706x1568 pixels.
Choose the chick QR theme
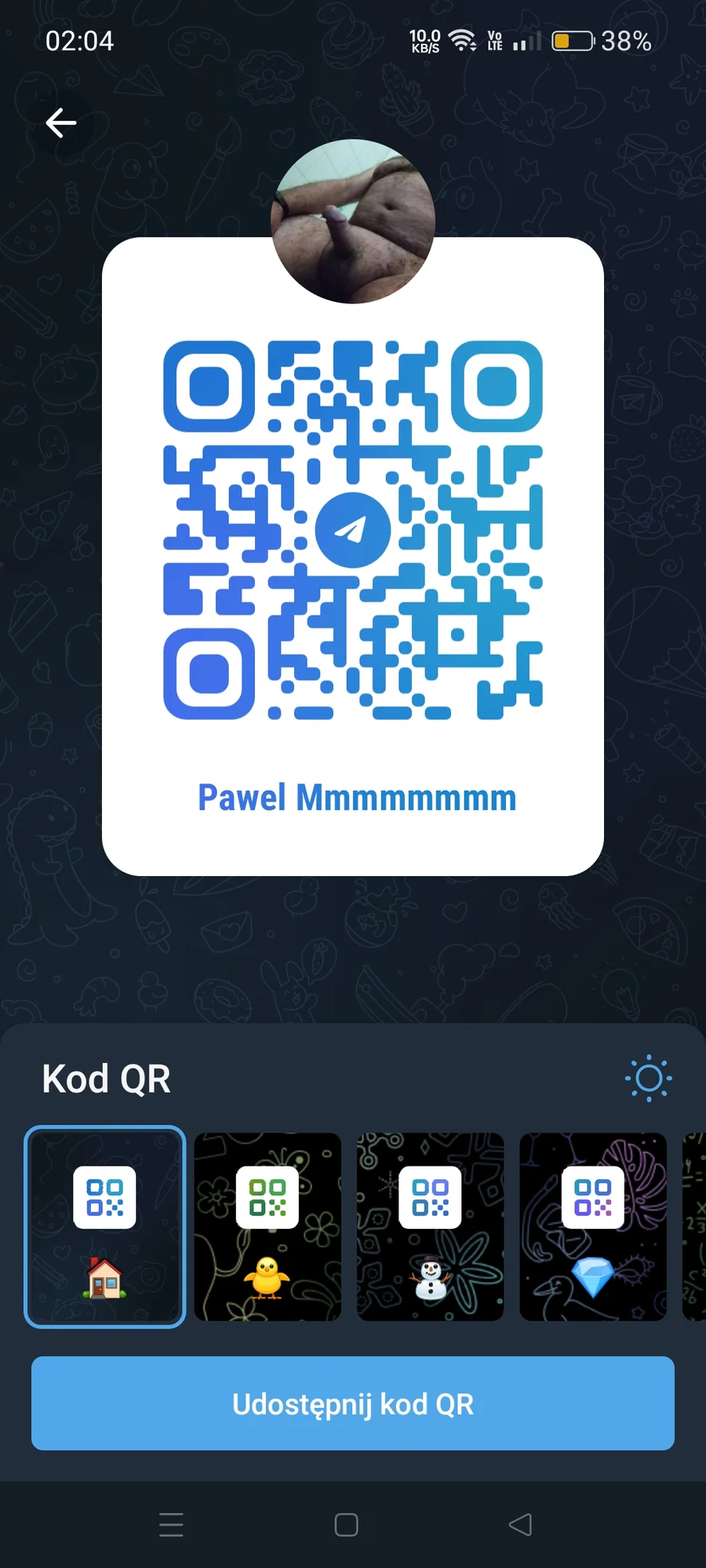[x=268, y=1226]
